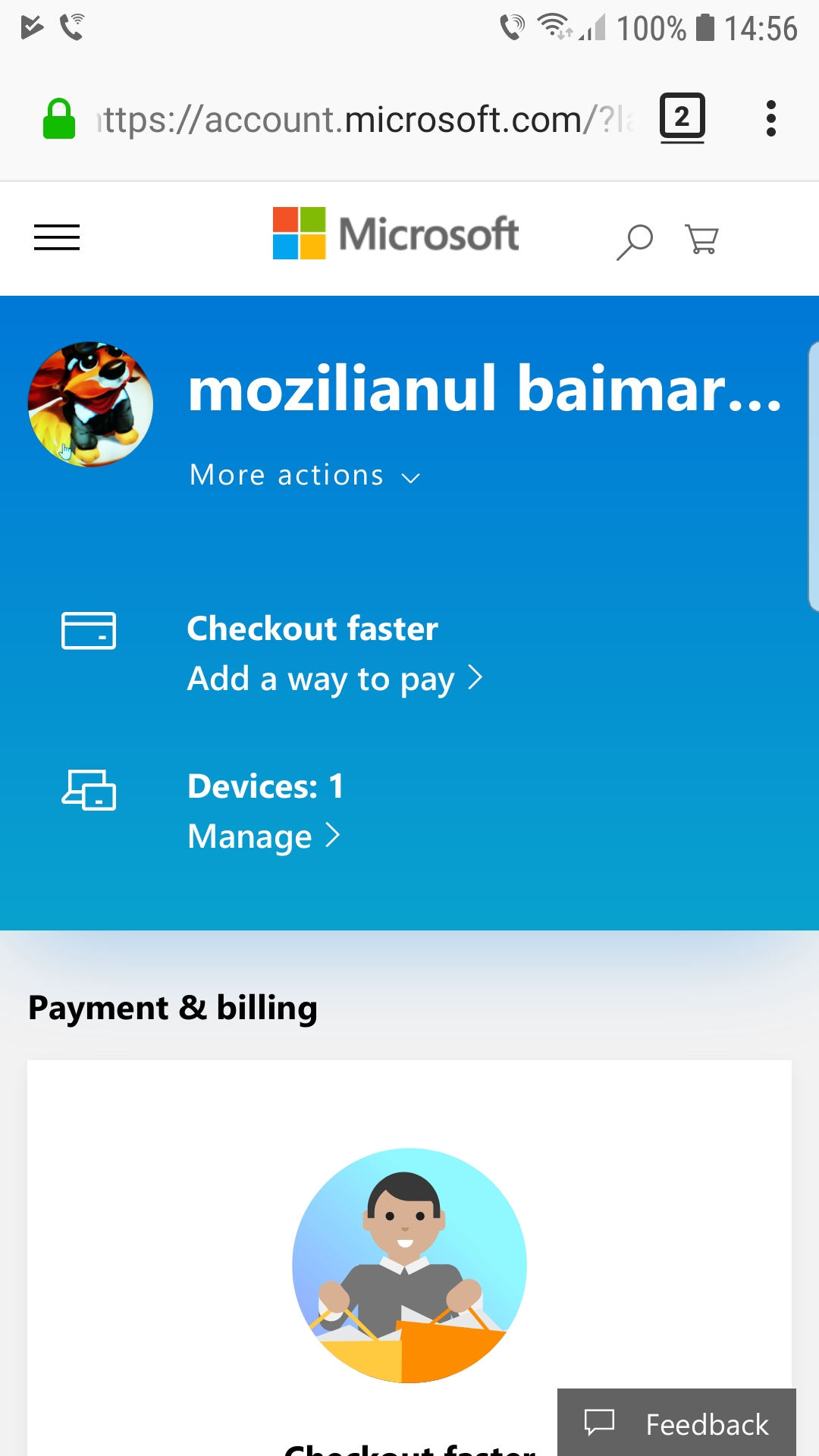Open the hamburger navigation menu
This screenshot has height=1456, width=819.
[x=57, y=237]
